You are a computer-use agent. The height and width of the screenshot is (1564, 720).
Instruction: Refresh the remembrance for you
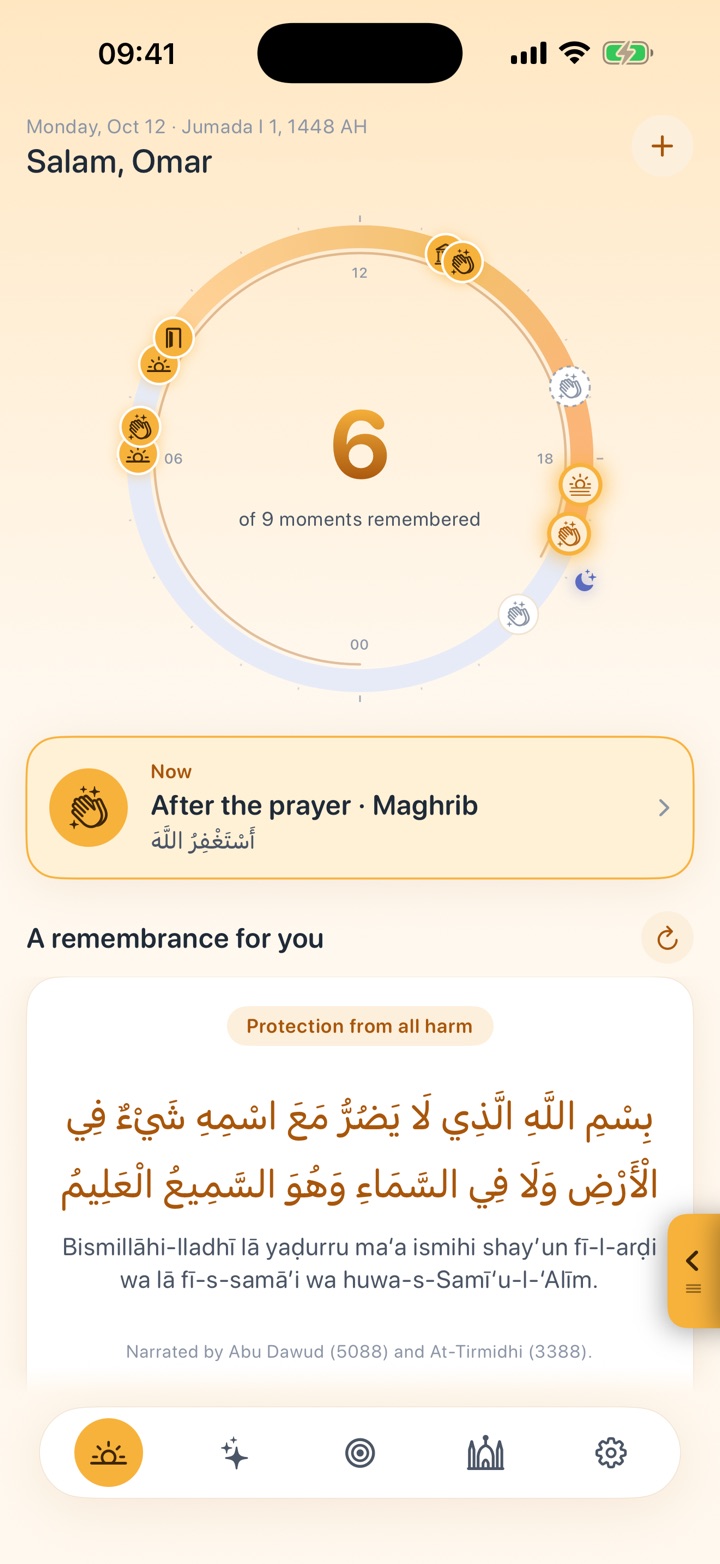(667, 938)
